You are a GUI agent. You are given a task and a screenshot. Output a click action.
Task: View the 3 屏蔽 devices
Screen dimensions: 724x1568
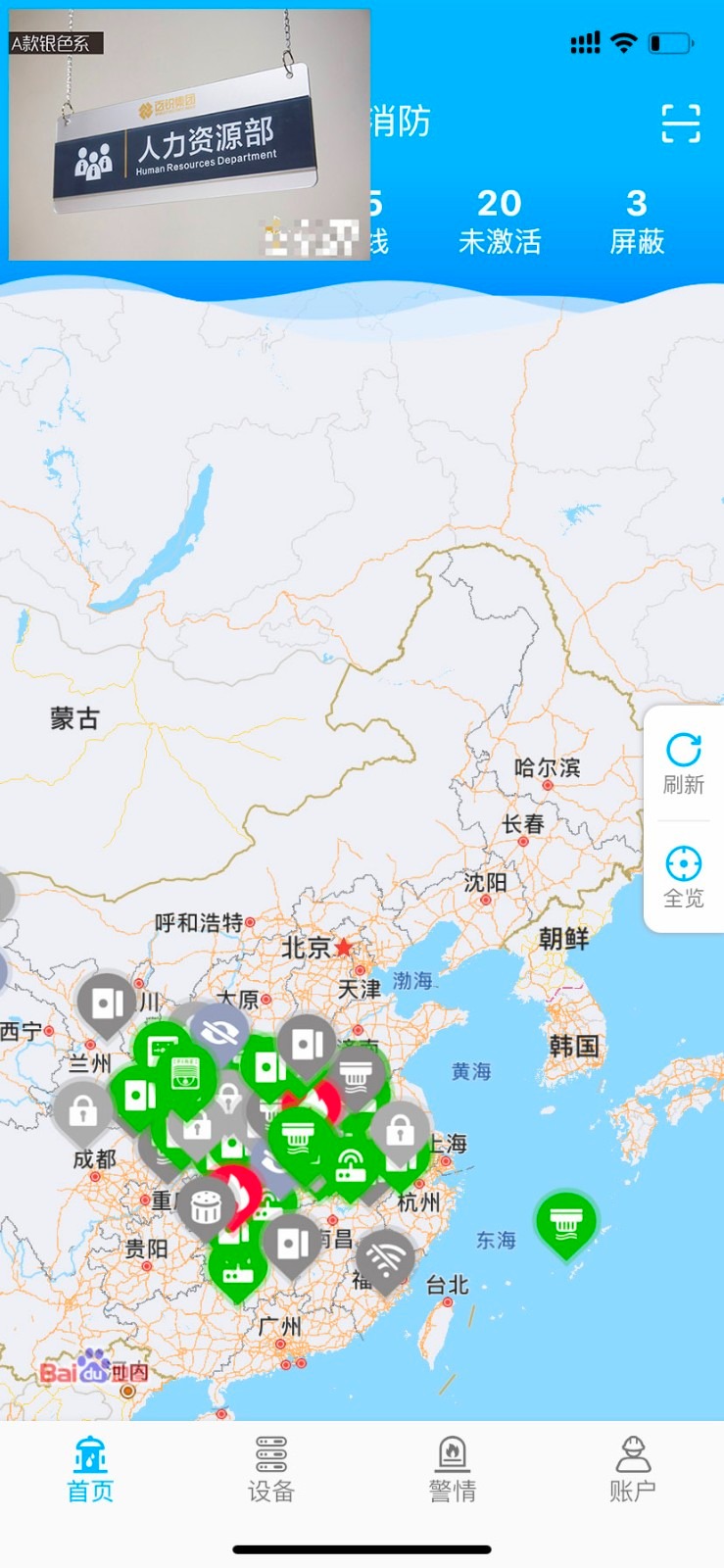pyautogui.click(x=637, y=220)
